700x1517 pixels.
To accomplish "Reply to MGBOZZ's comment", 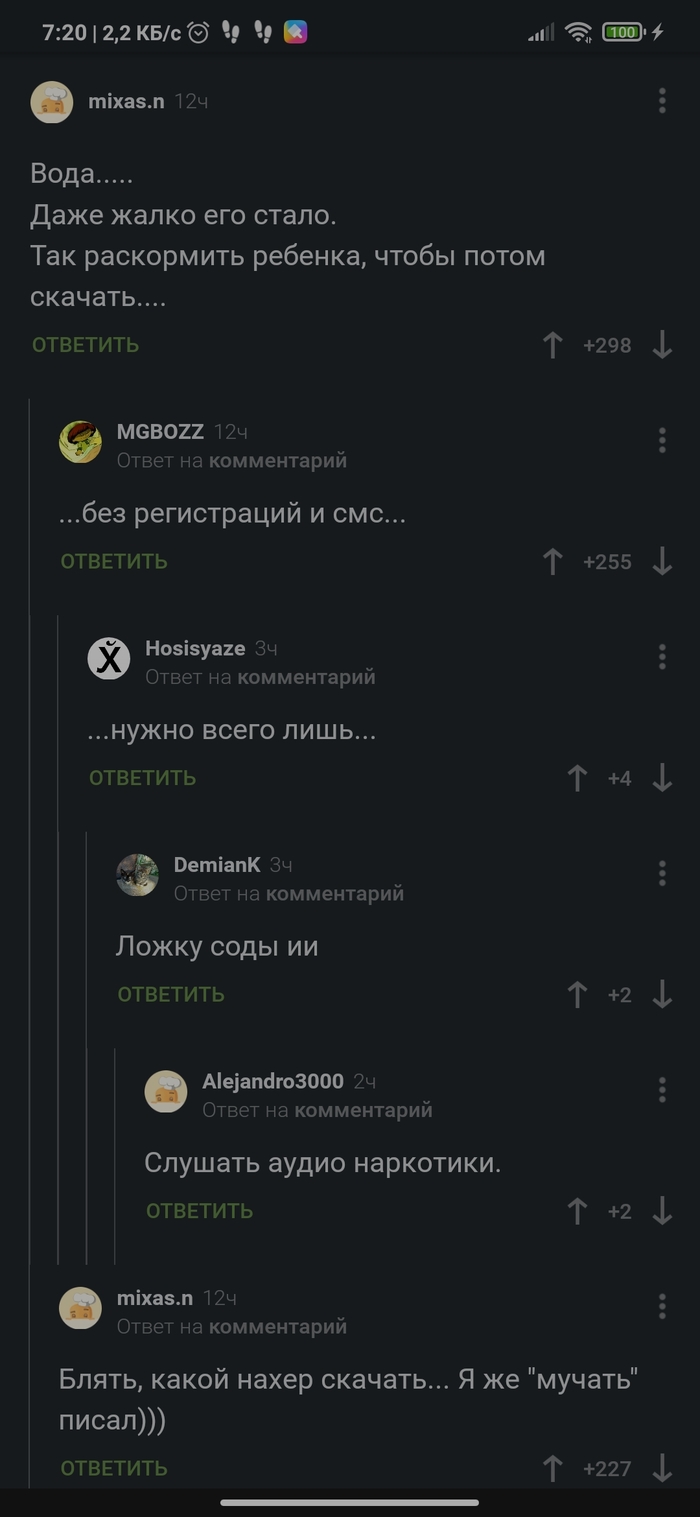I will (x=114, y=561).
